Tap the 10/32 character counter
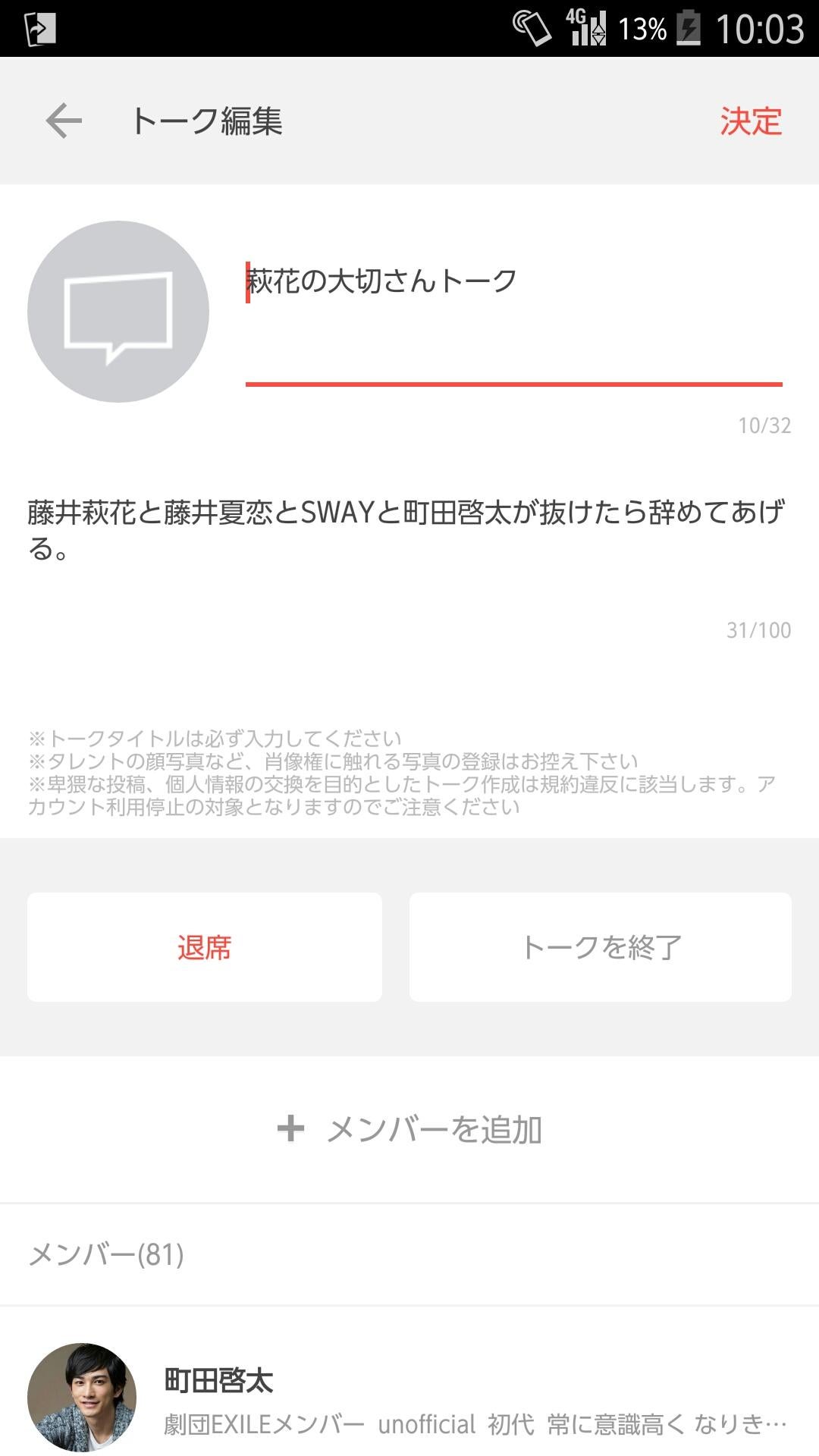The height and width of the screenshot is (1456, 819). (764, 425)
